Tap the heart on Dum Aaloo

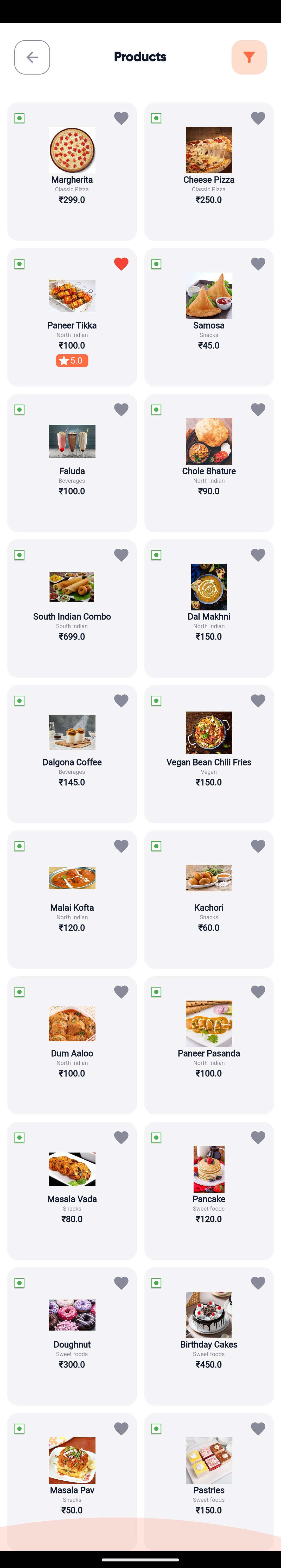(121, 991)
